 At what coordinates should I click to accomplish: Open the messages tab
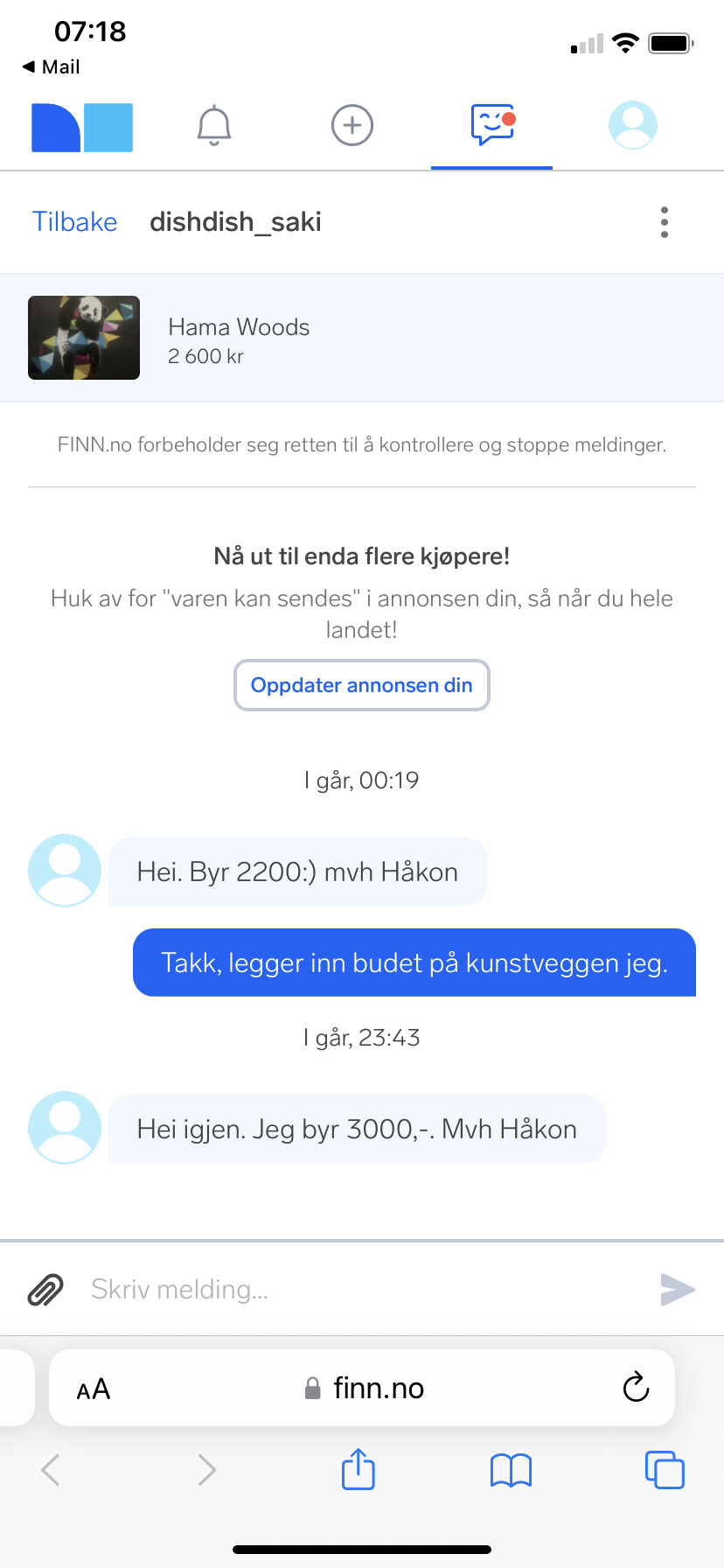click(x=492, y=125)
